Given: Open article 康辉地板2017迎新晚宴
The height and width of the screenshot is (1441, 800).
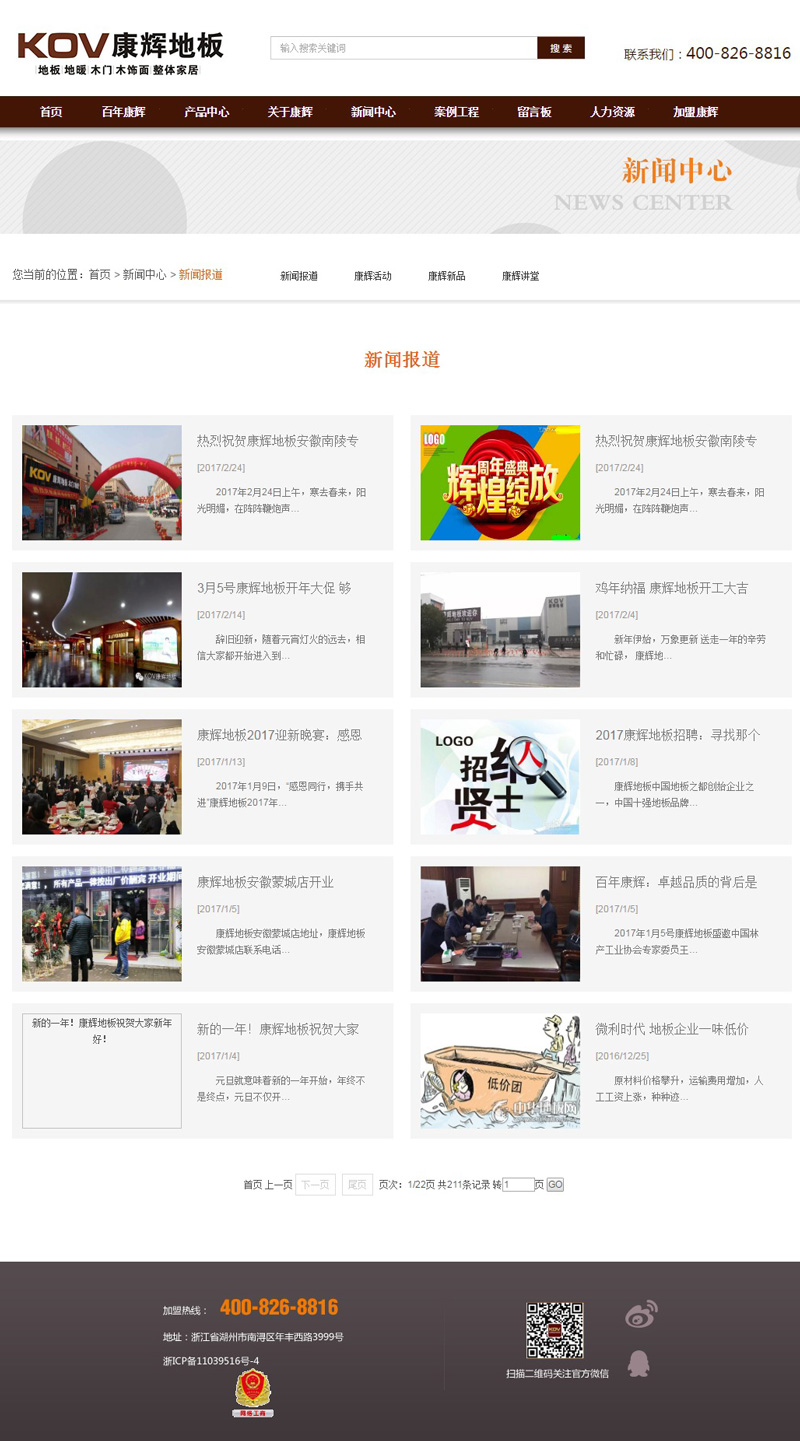Looking at the screenshot, I should tap(279, 735).
